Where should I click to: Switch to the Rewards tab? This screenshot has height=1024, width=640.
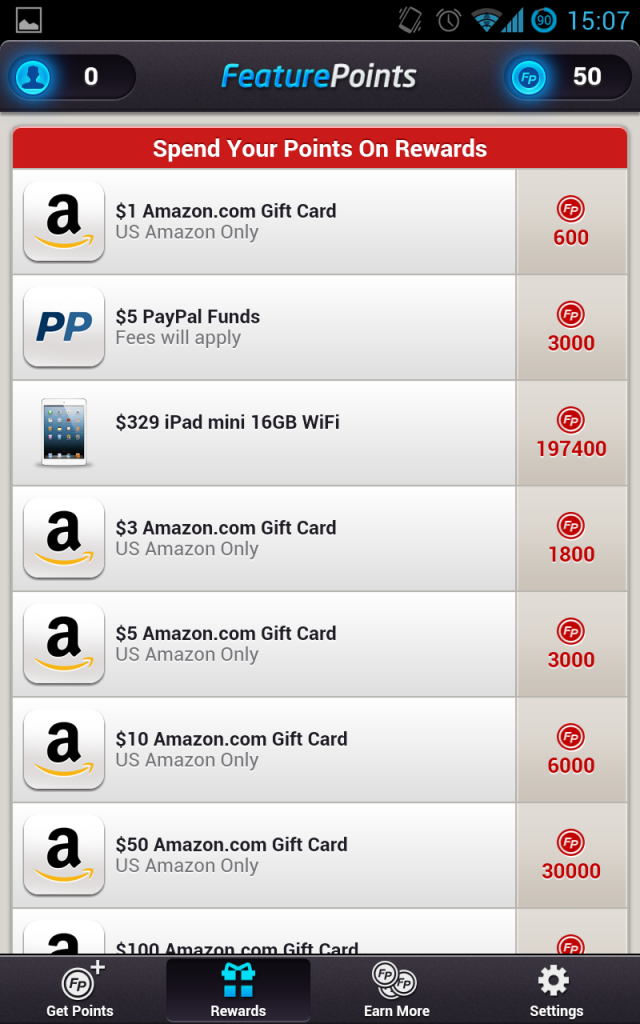[x=238, y=989]
